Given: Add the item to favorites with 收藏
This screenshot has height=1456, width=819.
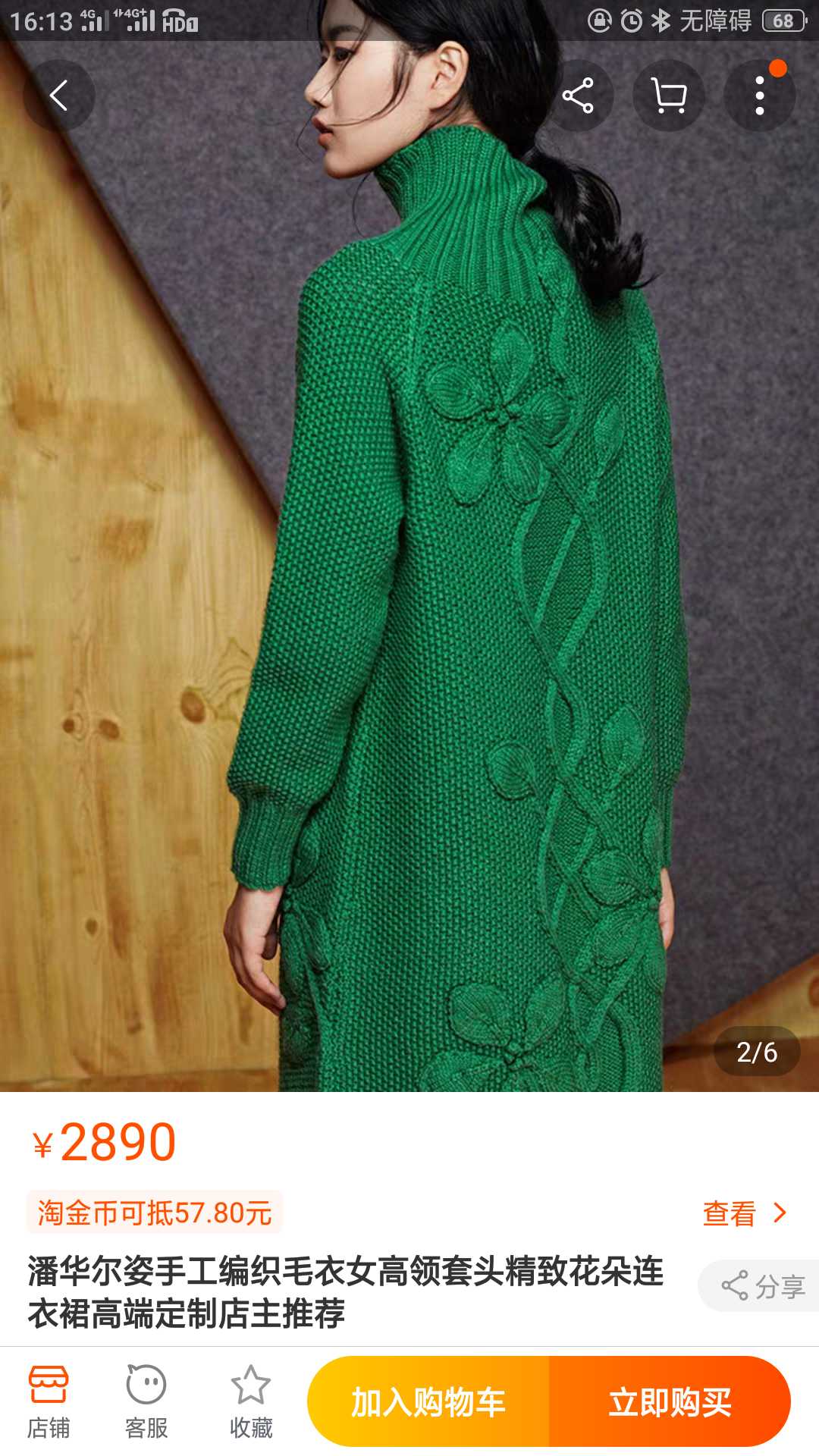Looking at the screenshot, I should [x=251, y=1403].
